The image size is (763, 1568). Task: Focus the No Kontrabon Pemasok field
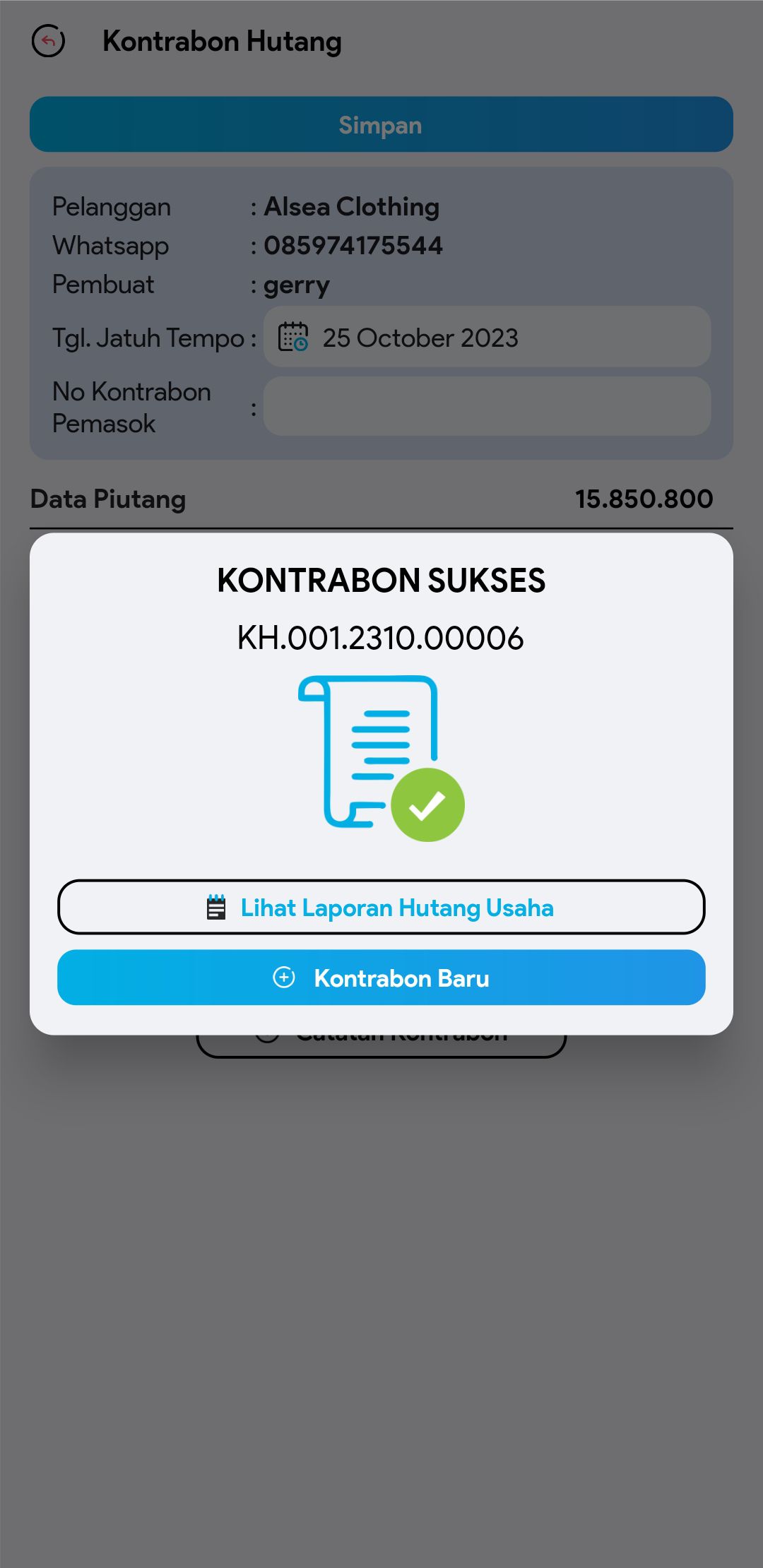(486, 407)
